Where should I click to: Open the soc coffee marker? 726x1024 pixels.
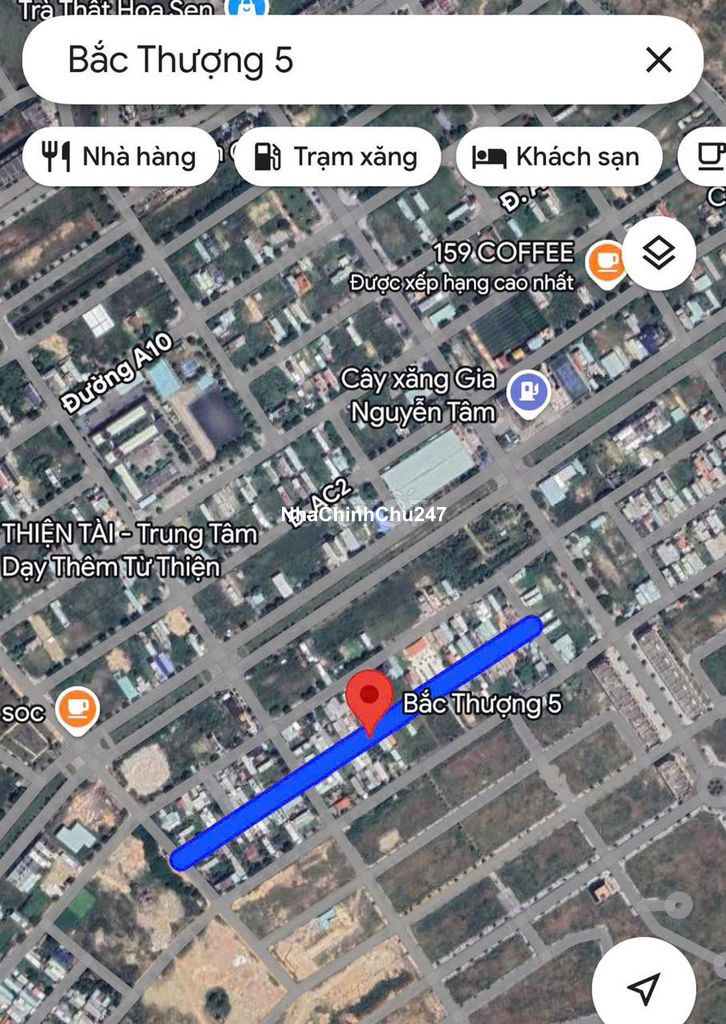pyautogui.click(x=77, y=709)
